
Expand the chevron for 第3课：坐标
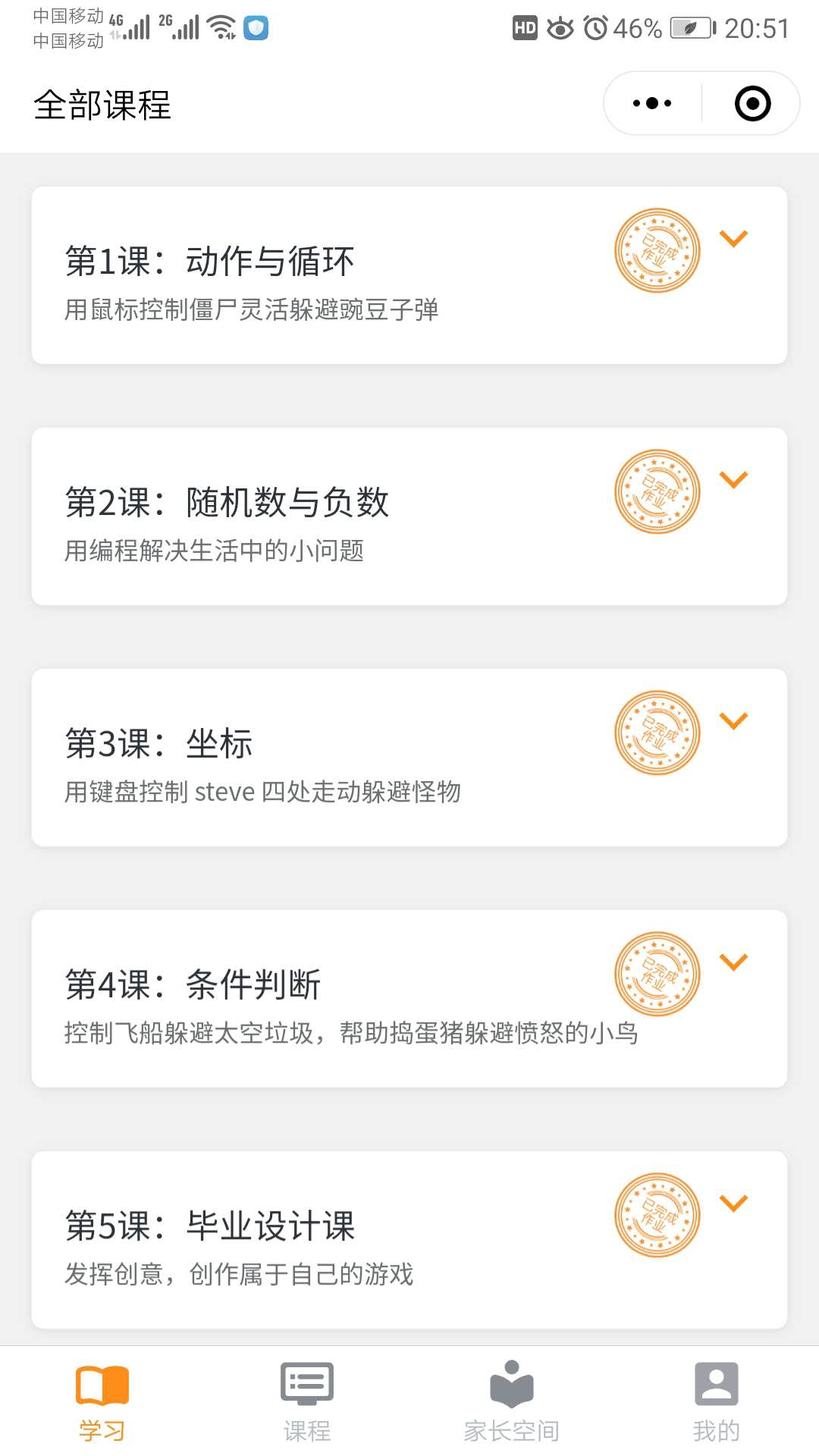[x=733, y=720]
